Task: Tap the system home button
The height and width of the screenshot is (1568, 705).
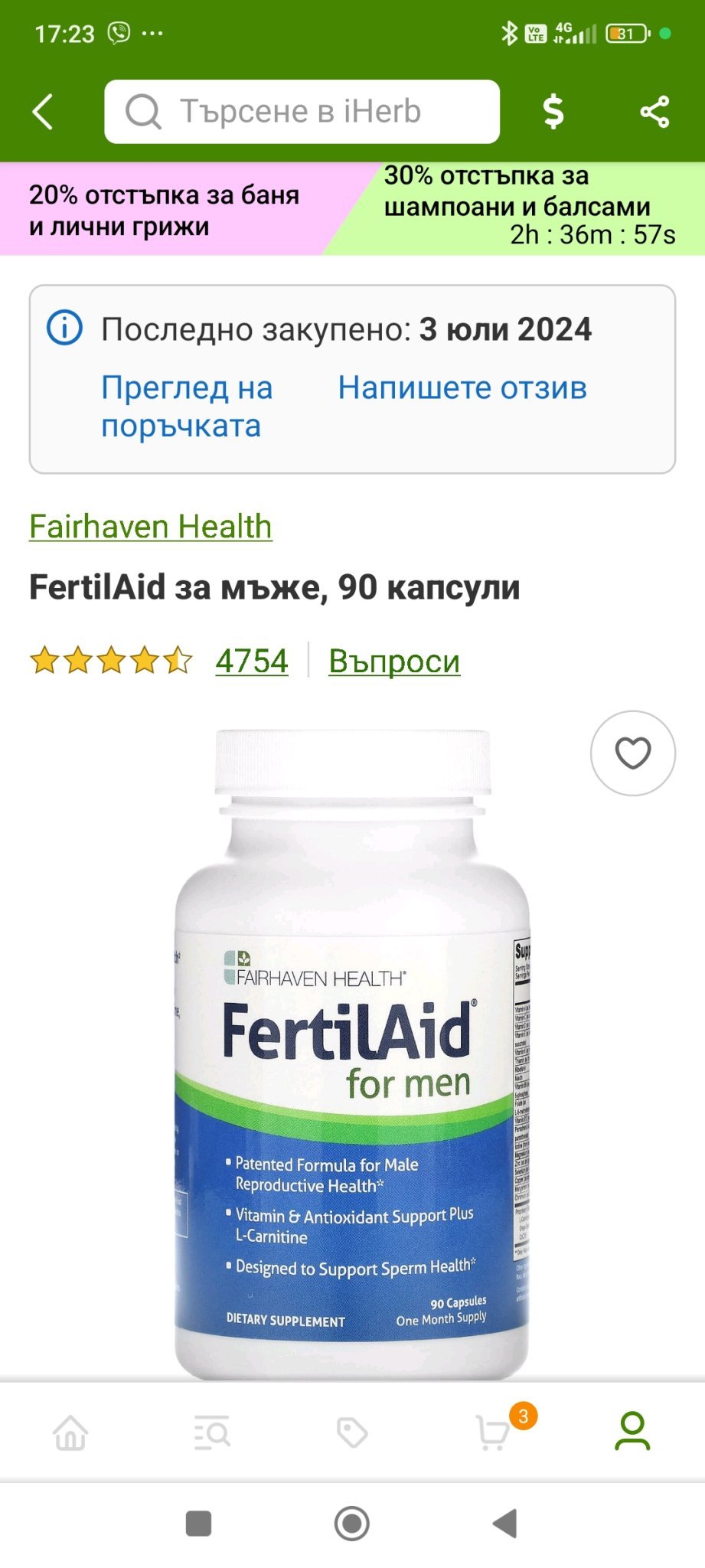Action: point(352,1524)
